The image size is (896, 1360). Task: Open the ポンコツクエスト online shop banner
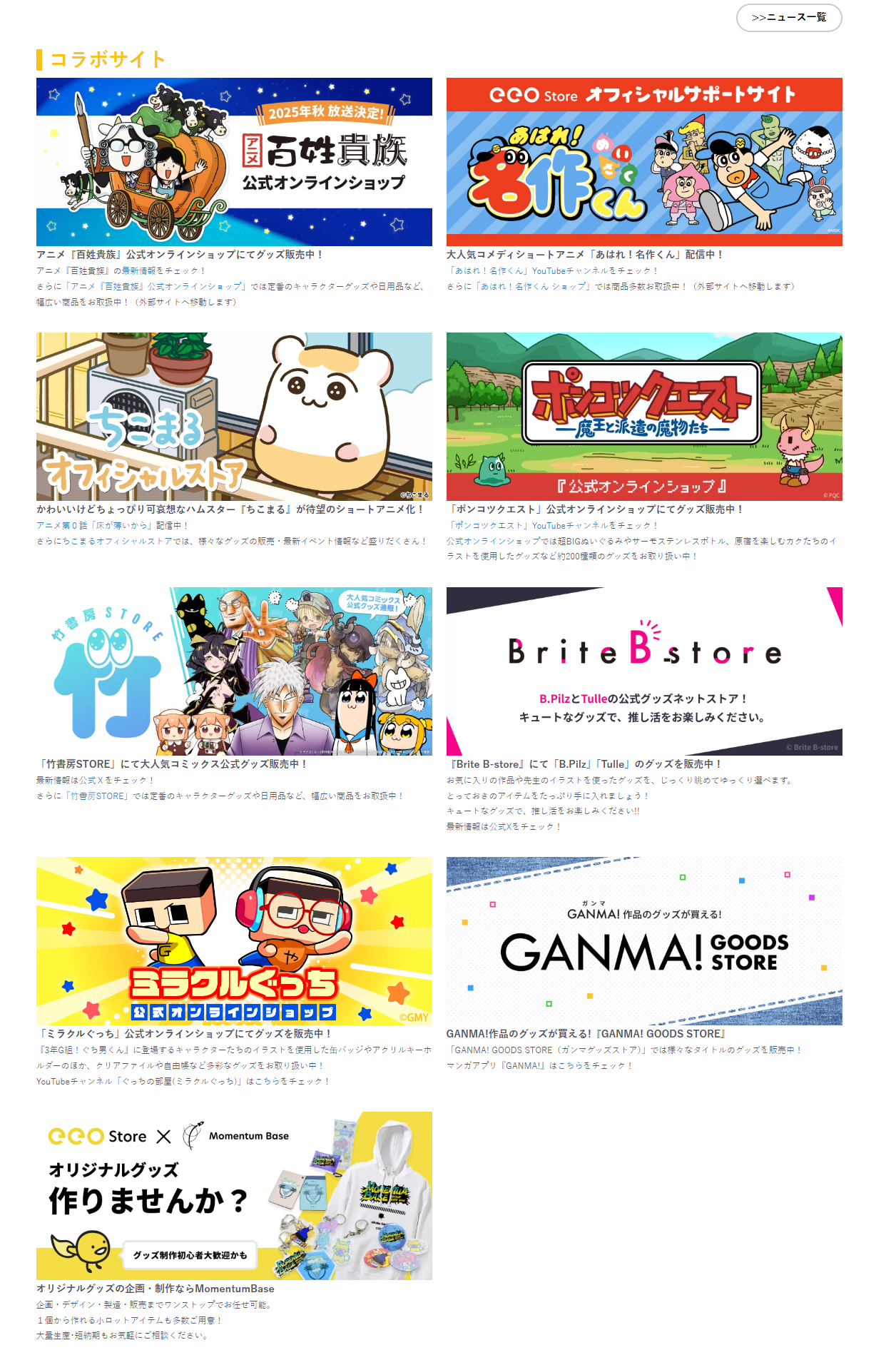[x=644, y=417]
